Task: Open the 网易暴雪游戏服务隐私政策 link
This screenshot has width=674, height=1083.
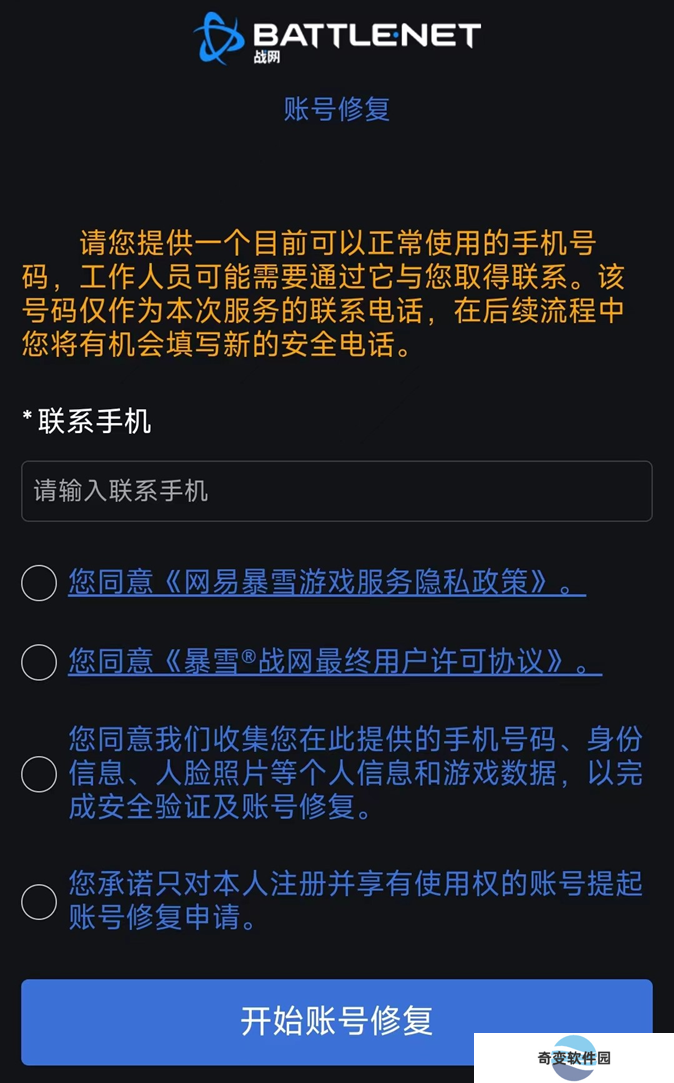Action: pos(327,582)
